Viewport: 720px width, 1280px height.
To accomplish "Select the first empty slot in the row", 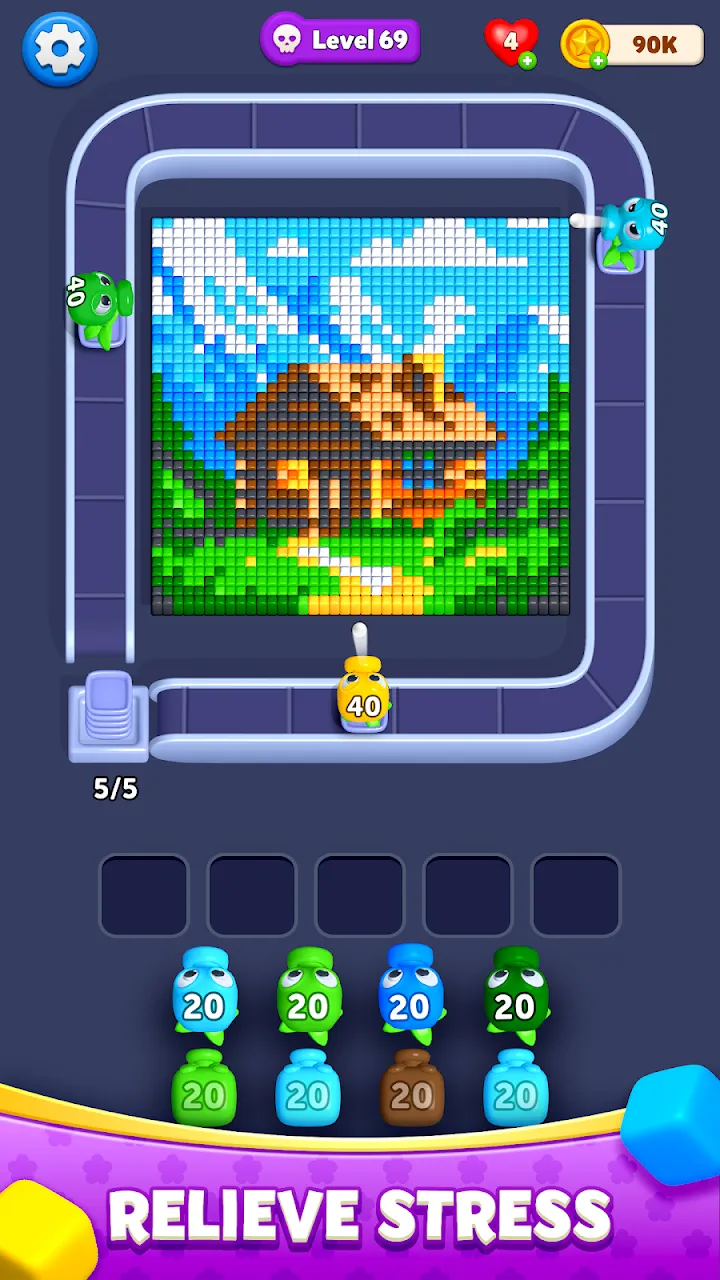I will coord(145,895).
